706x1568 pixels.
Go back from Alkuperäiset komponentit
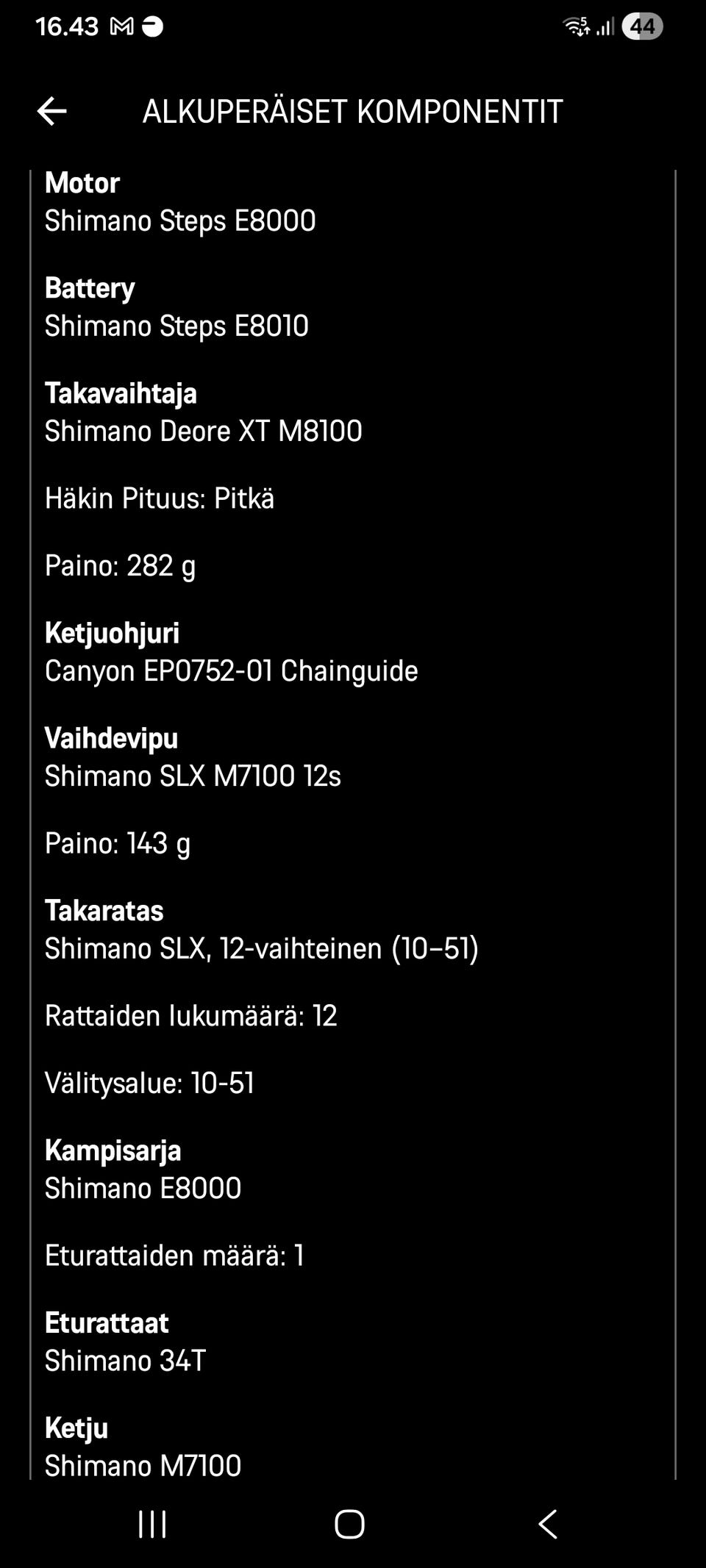pyautogui.click(x=51, y=112)
